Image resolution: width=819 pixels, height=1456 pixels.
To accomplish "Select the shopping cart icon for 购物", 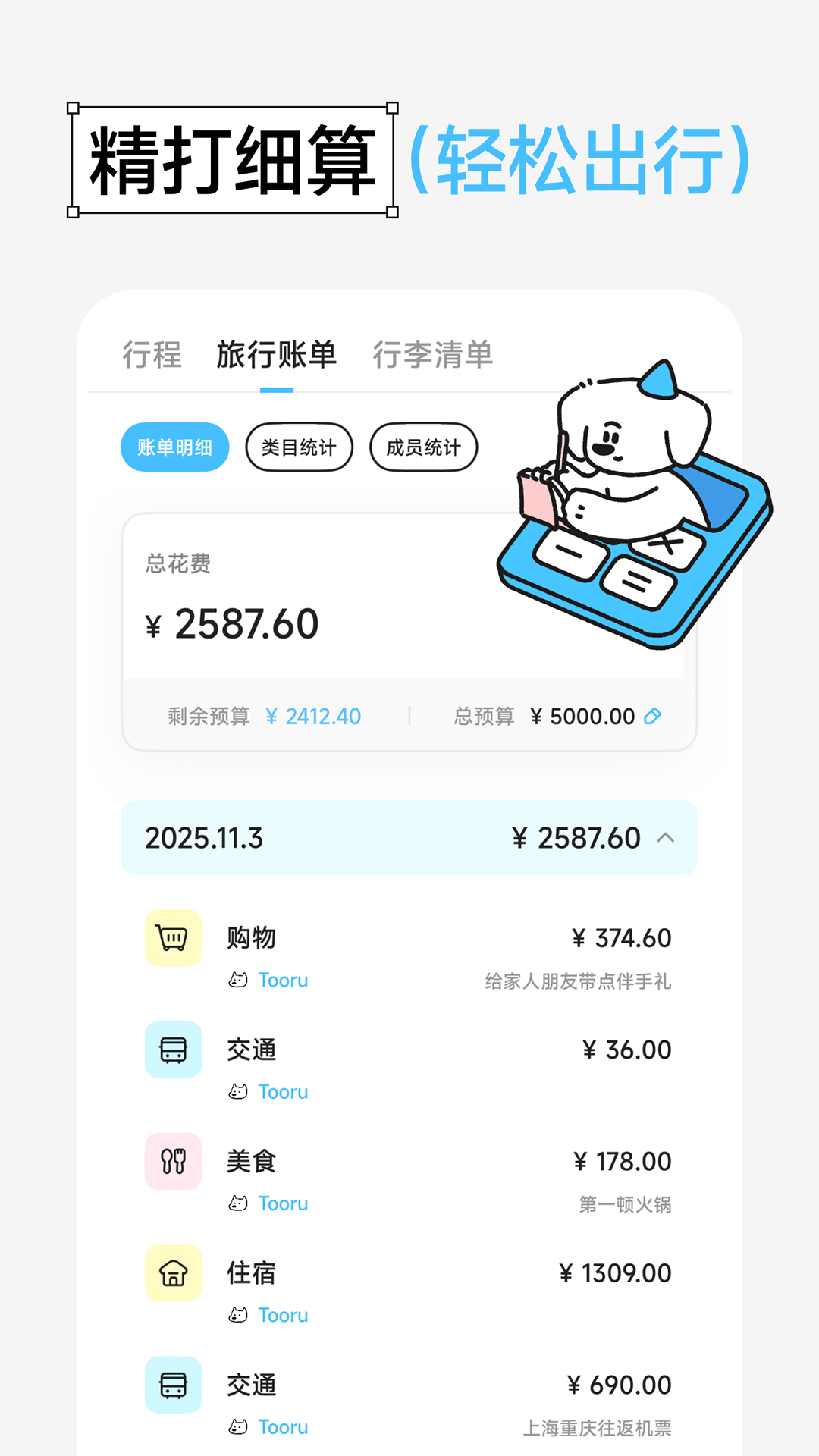I will 173,935.
